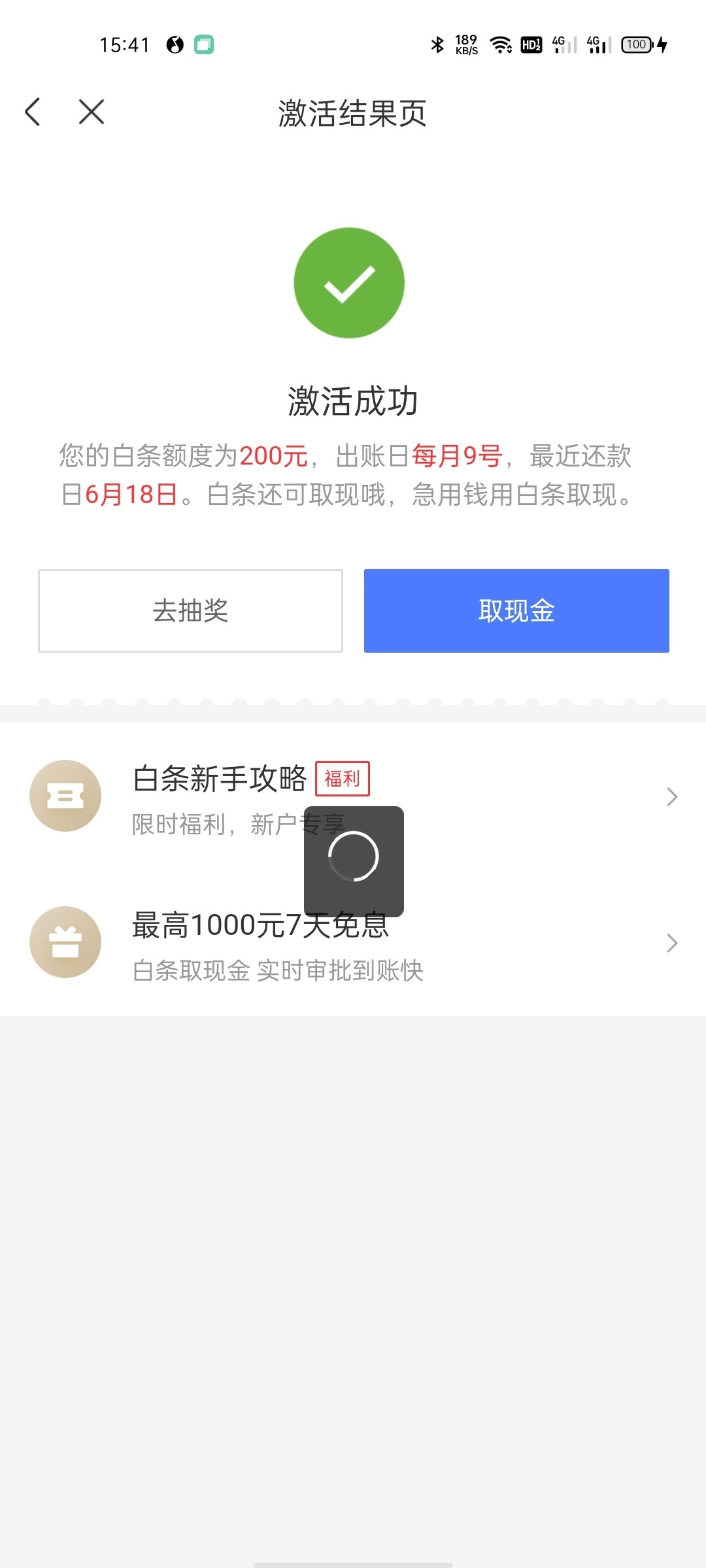Go back using the arrow icon
Image resolution: width=706 pixels, height=1568 pixels.
pyautogui.click(x=33, y=112)
